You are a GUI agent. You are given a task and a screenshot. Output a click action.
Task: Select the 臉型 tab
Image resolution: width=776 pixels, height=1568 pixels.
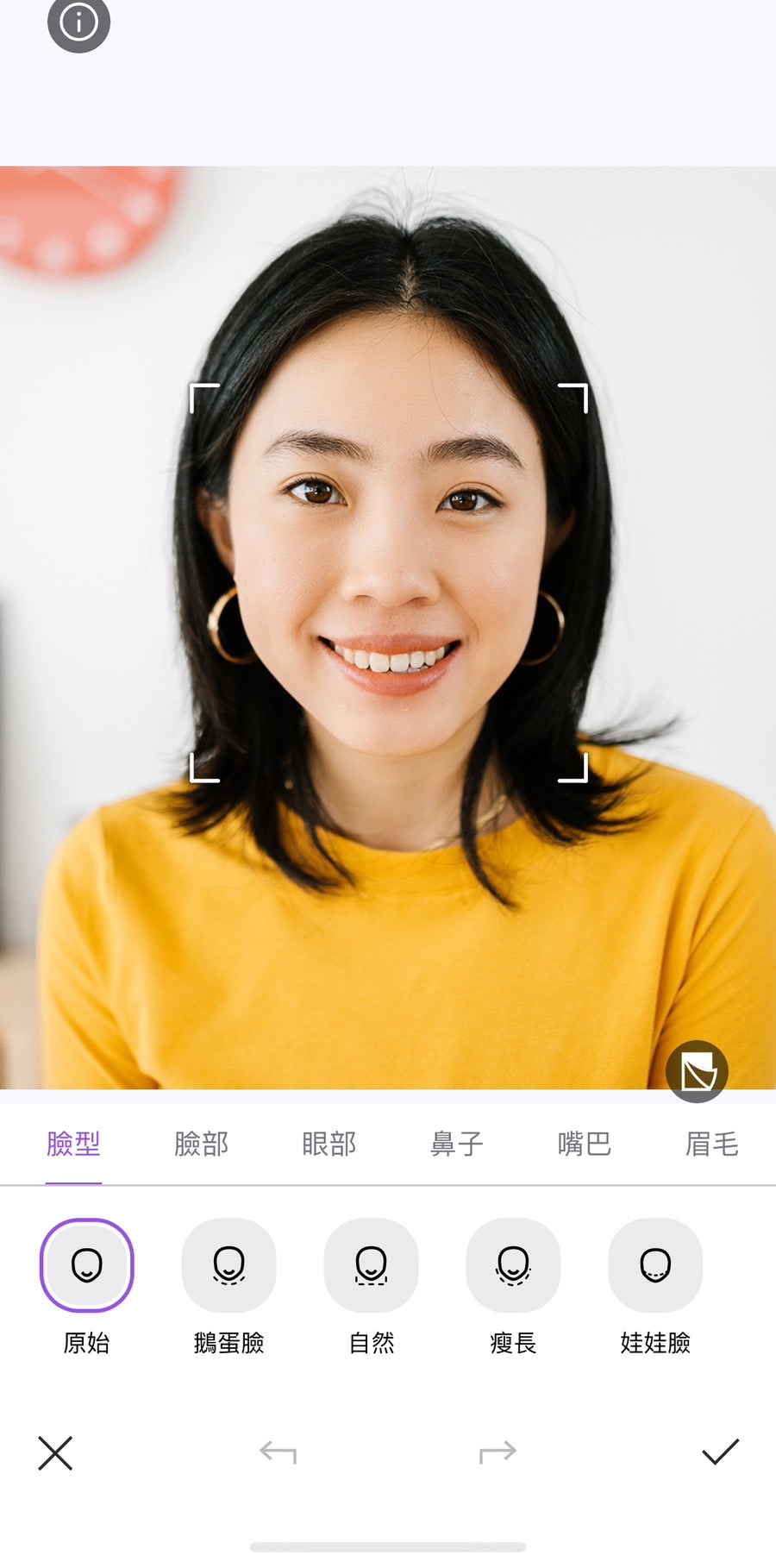(73, 1145)
